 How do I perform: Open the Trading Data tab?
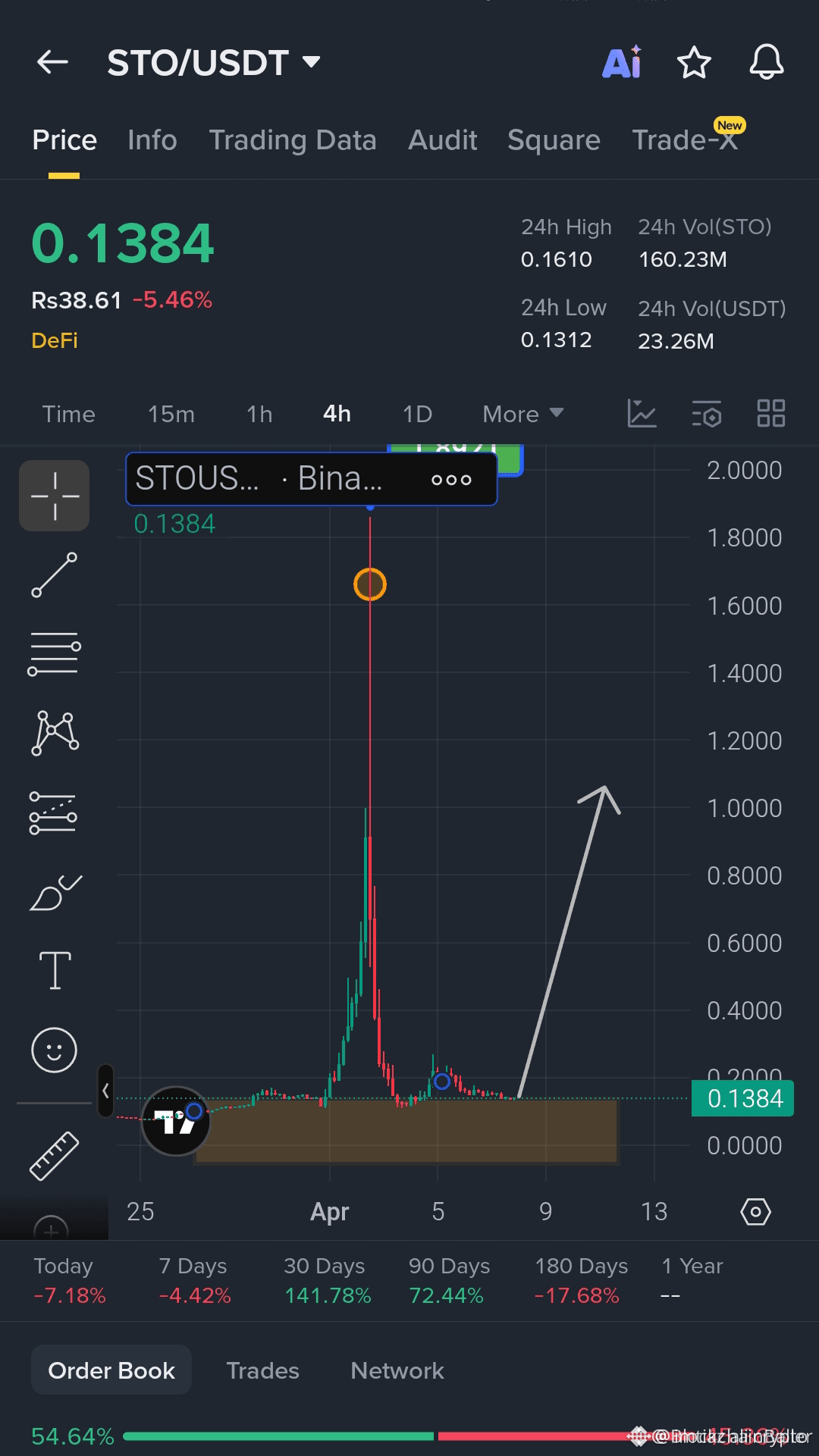(x=293, y=140)
